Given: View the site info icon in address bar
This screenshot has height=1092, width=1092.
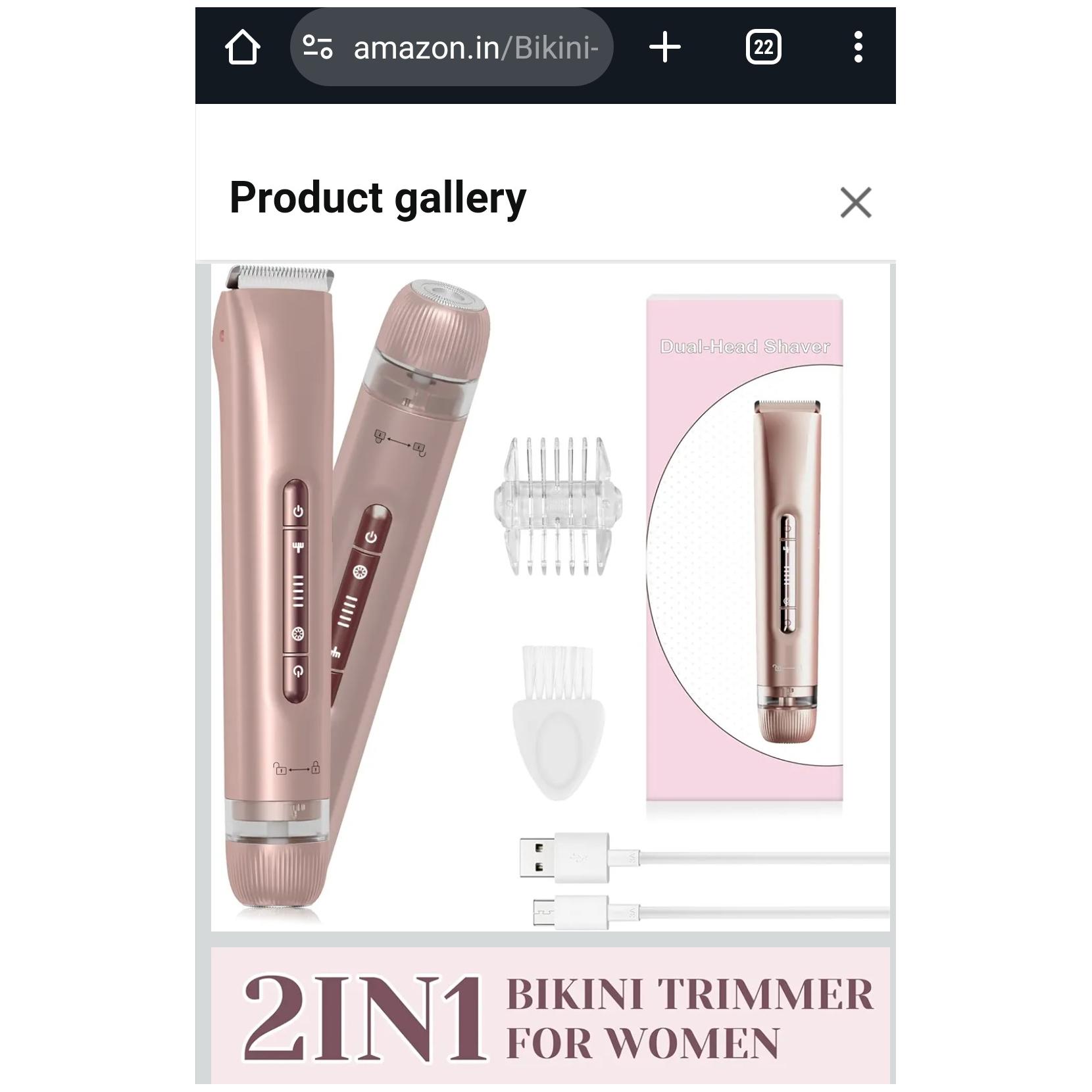Looking at the screenshot, I should (x=317, y=47).
